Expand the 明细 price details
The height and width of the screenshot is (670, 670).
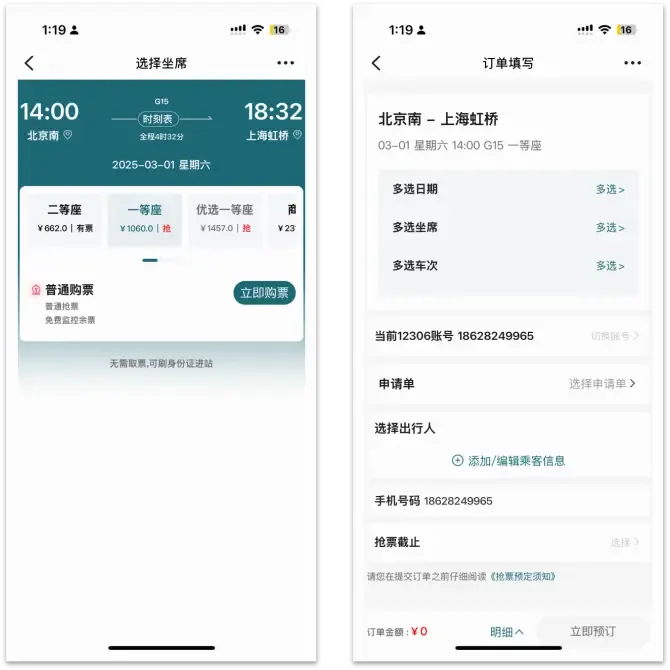click(x=507, y=632)
